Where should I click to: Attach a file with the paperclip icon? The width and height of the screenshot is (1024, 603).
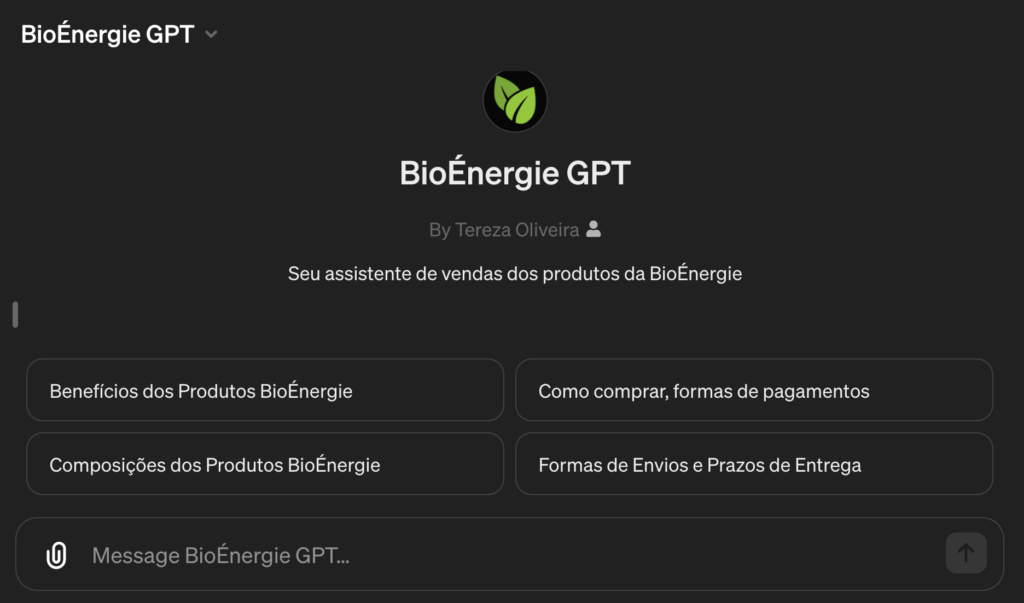[57, 555]
